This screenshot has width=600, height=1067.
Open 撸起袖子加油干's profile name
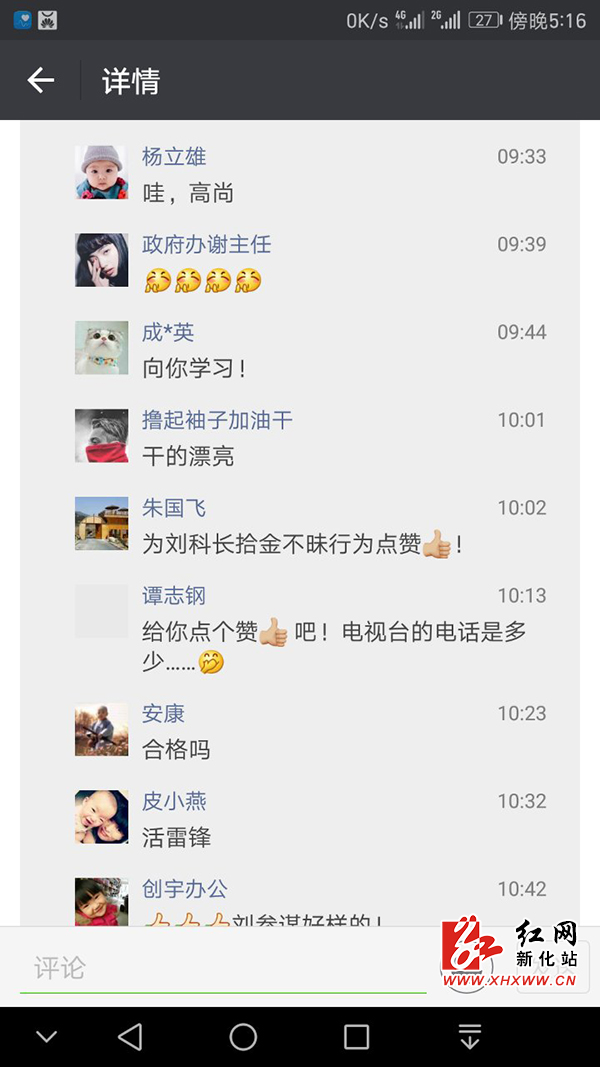click(x=217, y=420)
